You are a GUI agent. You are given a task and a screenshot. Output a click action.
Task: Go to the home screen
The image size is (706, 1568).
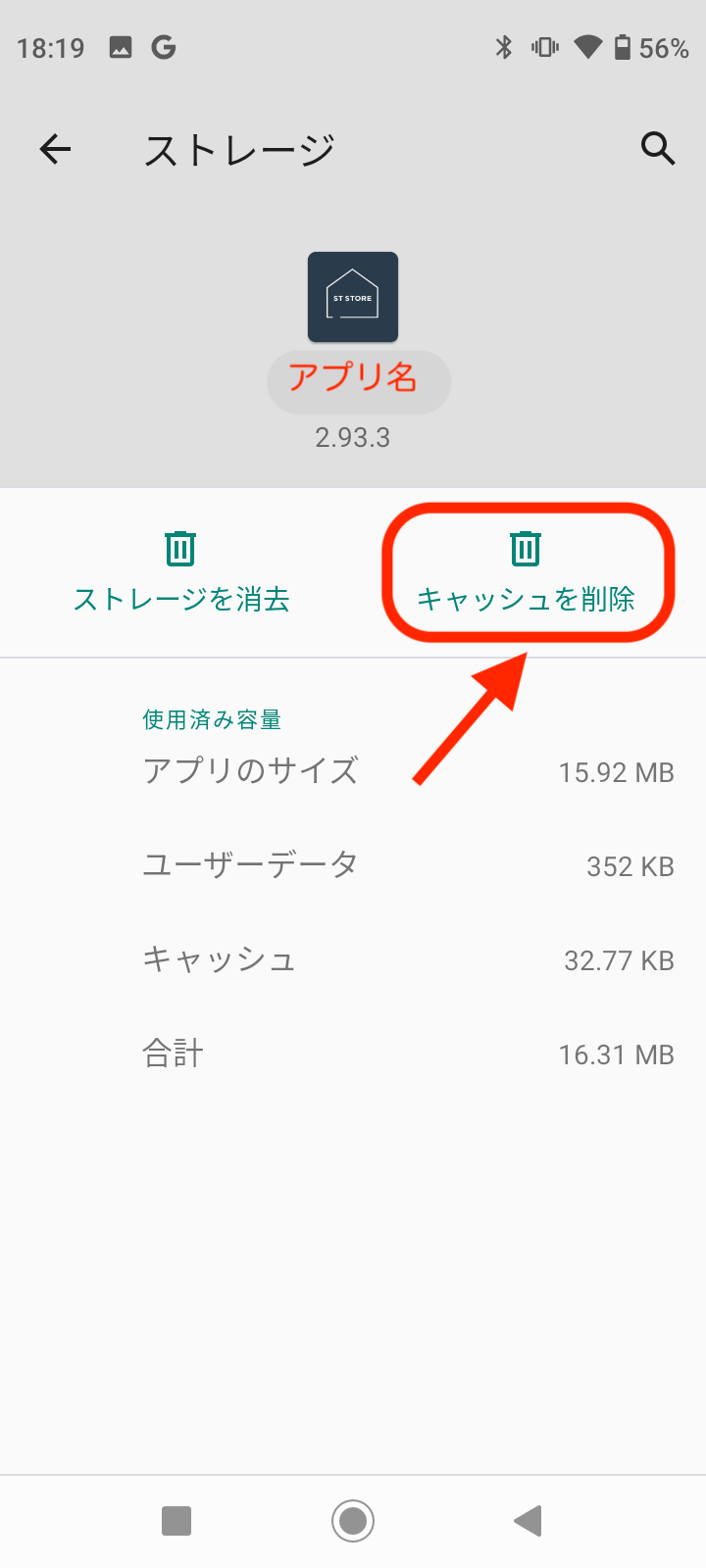point(353,1521)
